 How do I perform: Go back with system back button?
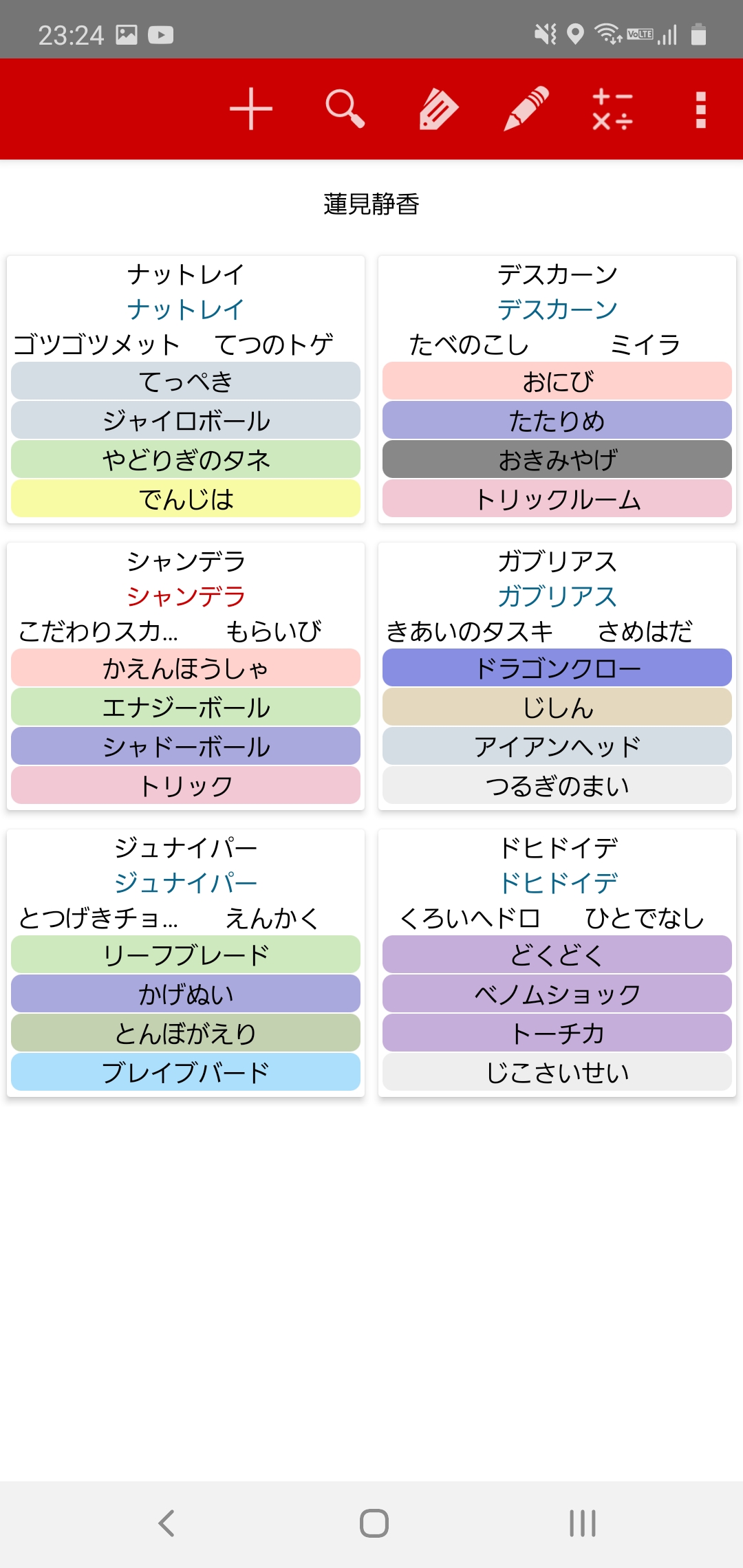(x=166, y=1523)
